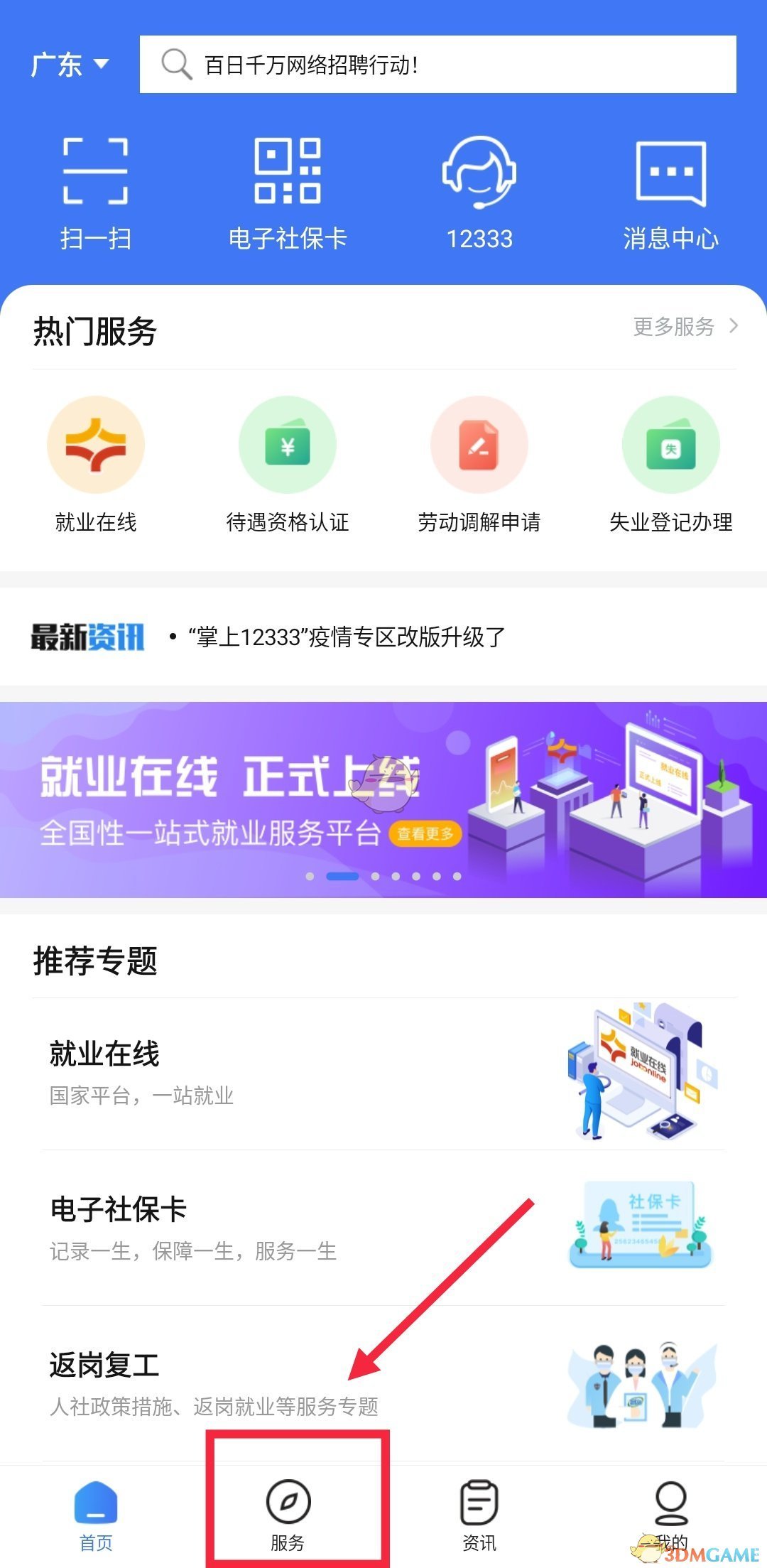Open 返岗复工 recommended topic
767x1568 pixels.
click(x=383, y=1384)
